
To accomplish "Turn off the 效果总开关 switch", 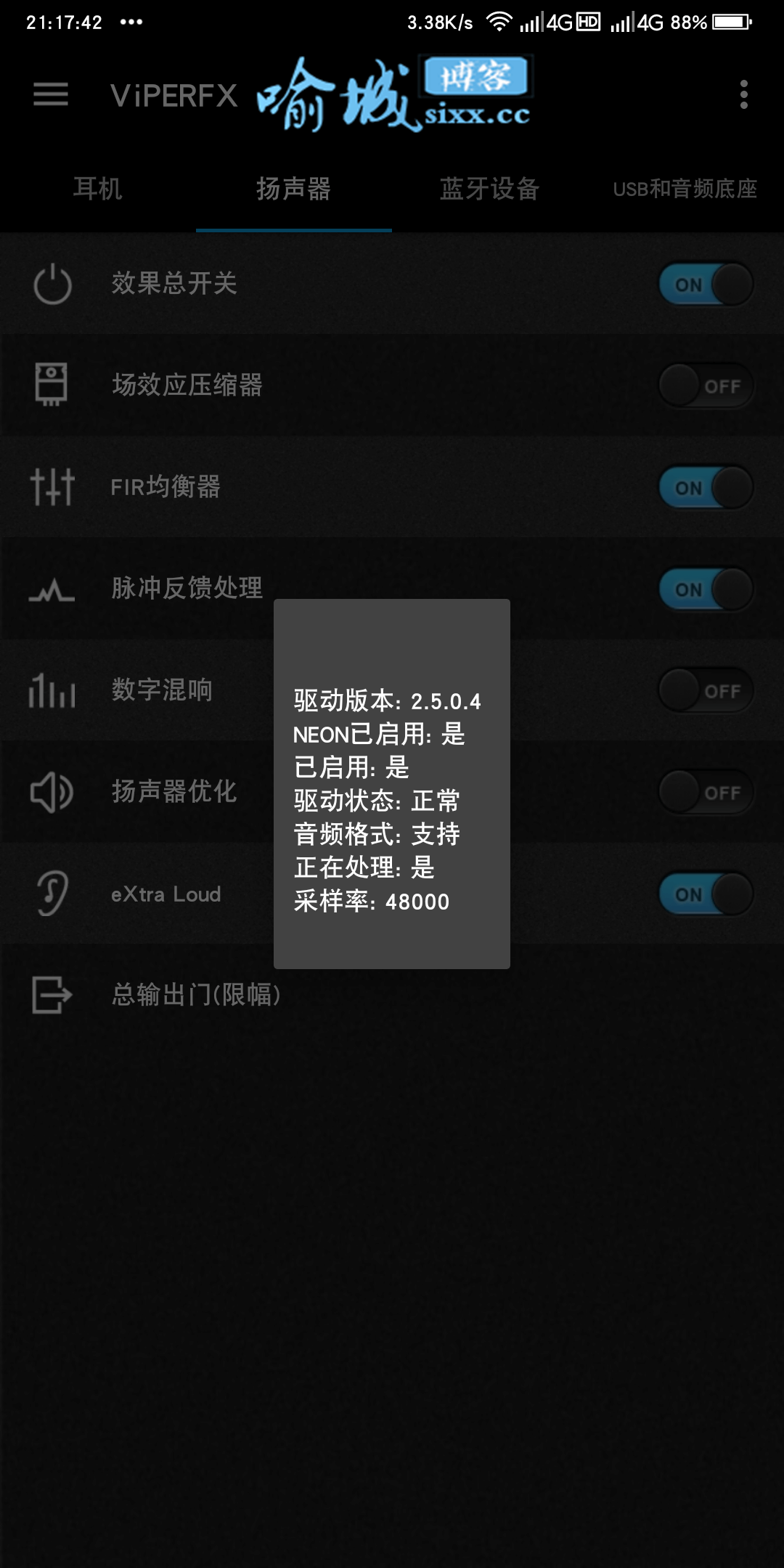I will 706,284.
